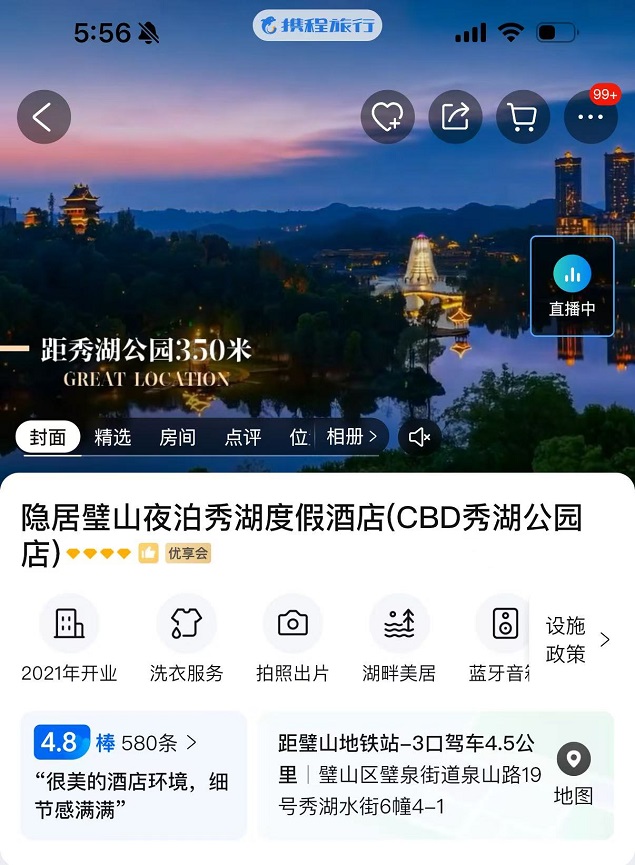Add this hotel to favorites
635x865 pixels.
pos(388,117)
